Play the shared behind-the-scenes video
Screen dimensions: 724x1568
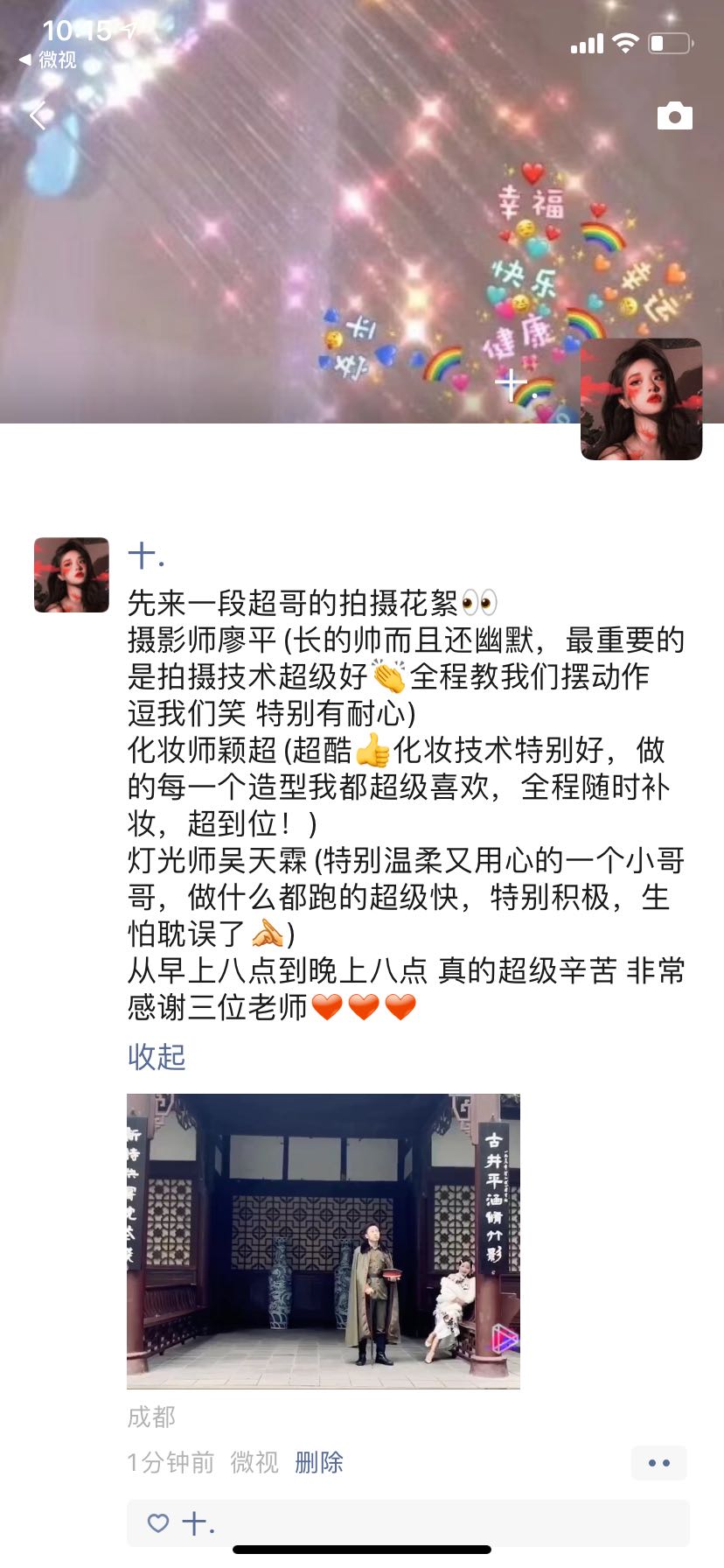tap(324, 1241)
